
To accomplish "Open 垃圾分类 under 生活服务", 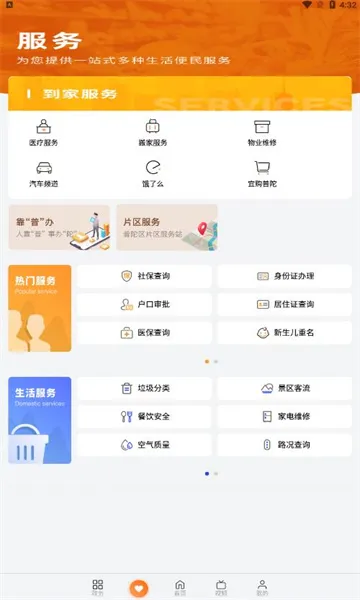I will tap(144, 388).
